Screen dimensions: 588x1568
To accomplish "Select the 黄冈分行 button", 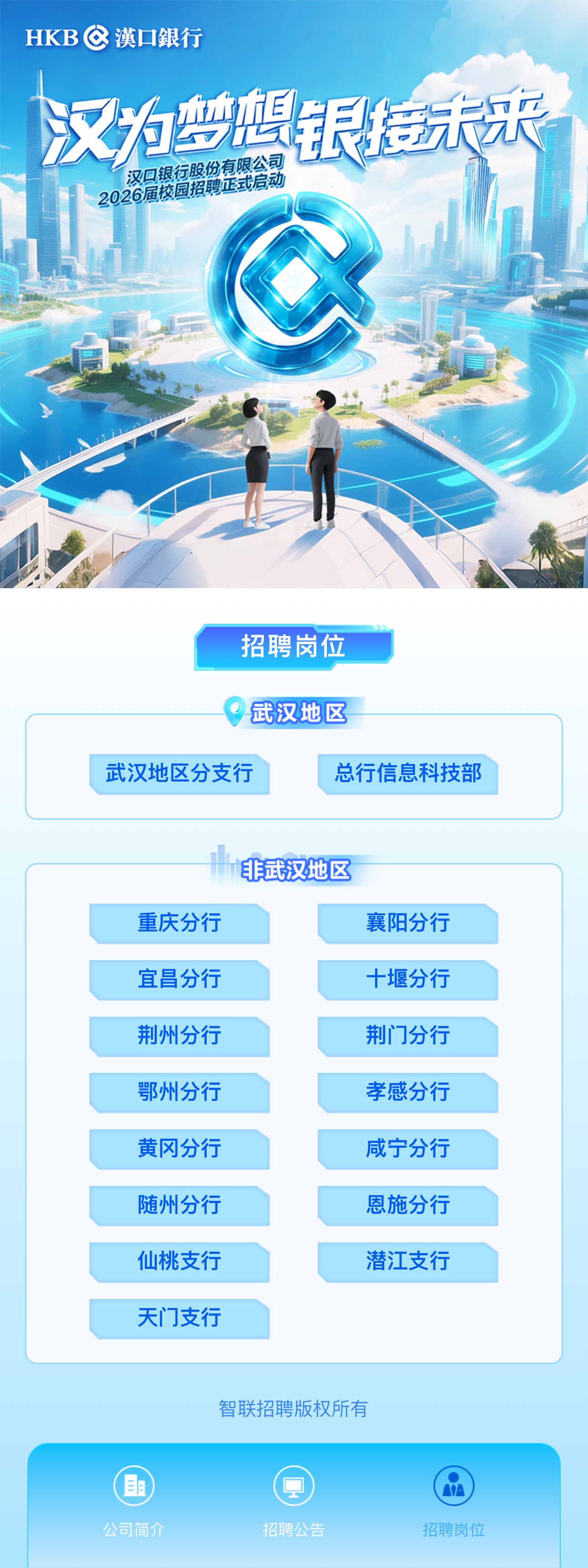I will pos(180,1149).
